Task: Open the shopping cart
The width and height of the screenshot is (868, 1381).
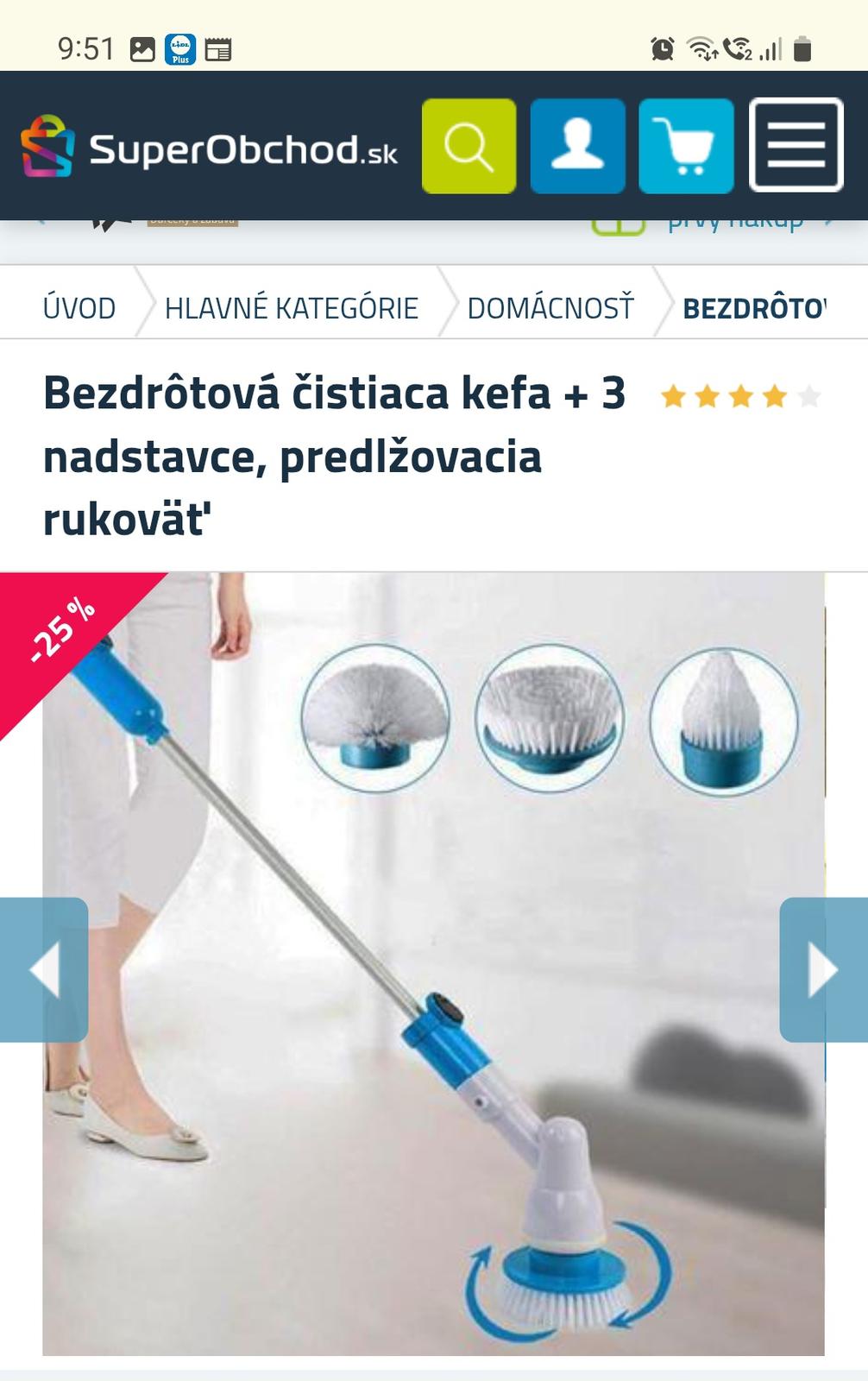Action: [686, 146]
